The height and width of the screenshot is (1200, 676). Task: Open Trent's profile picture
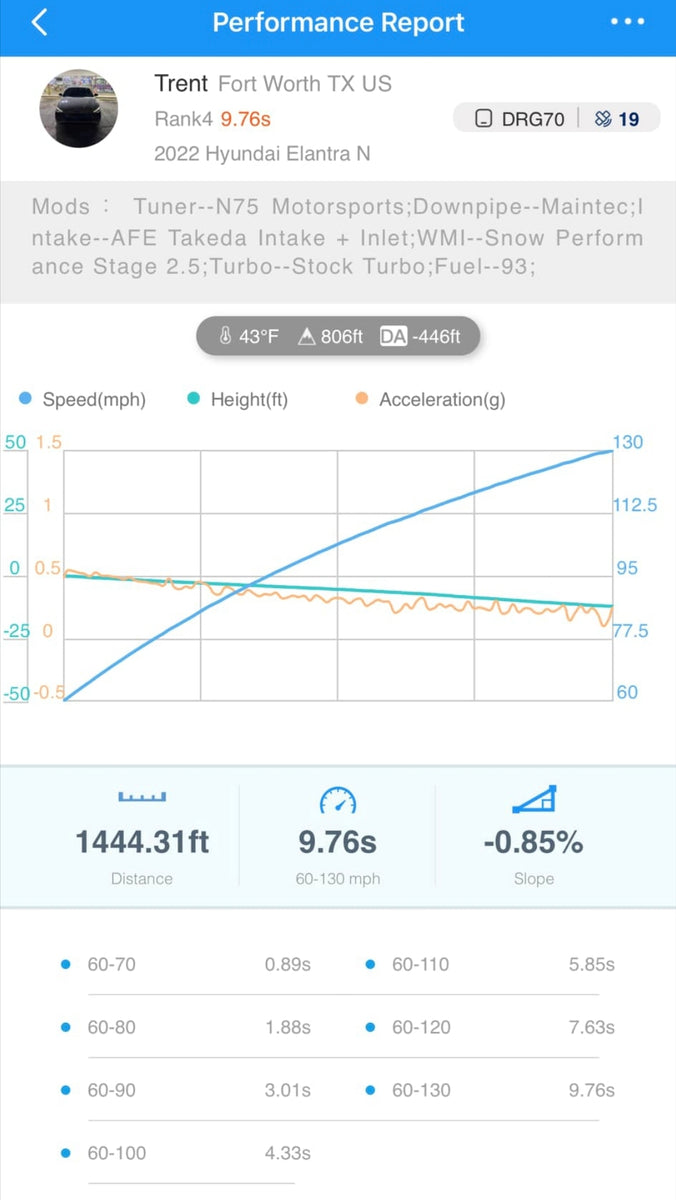[79, 109]
